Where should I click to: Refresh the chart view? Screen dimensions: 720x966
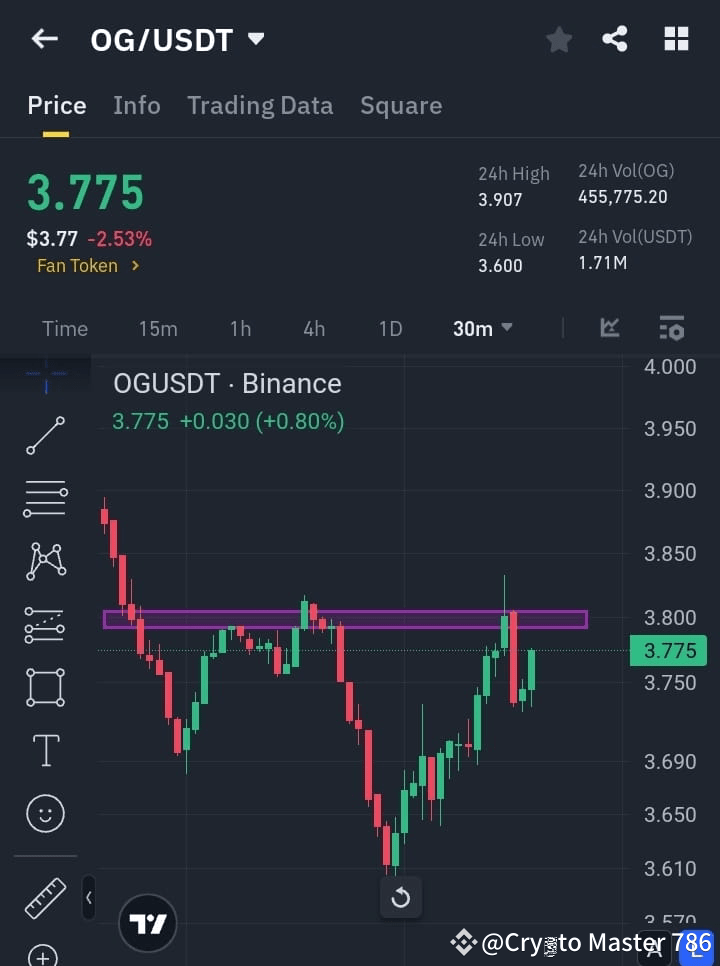pos(401,897)
